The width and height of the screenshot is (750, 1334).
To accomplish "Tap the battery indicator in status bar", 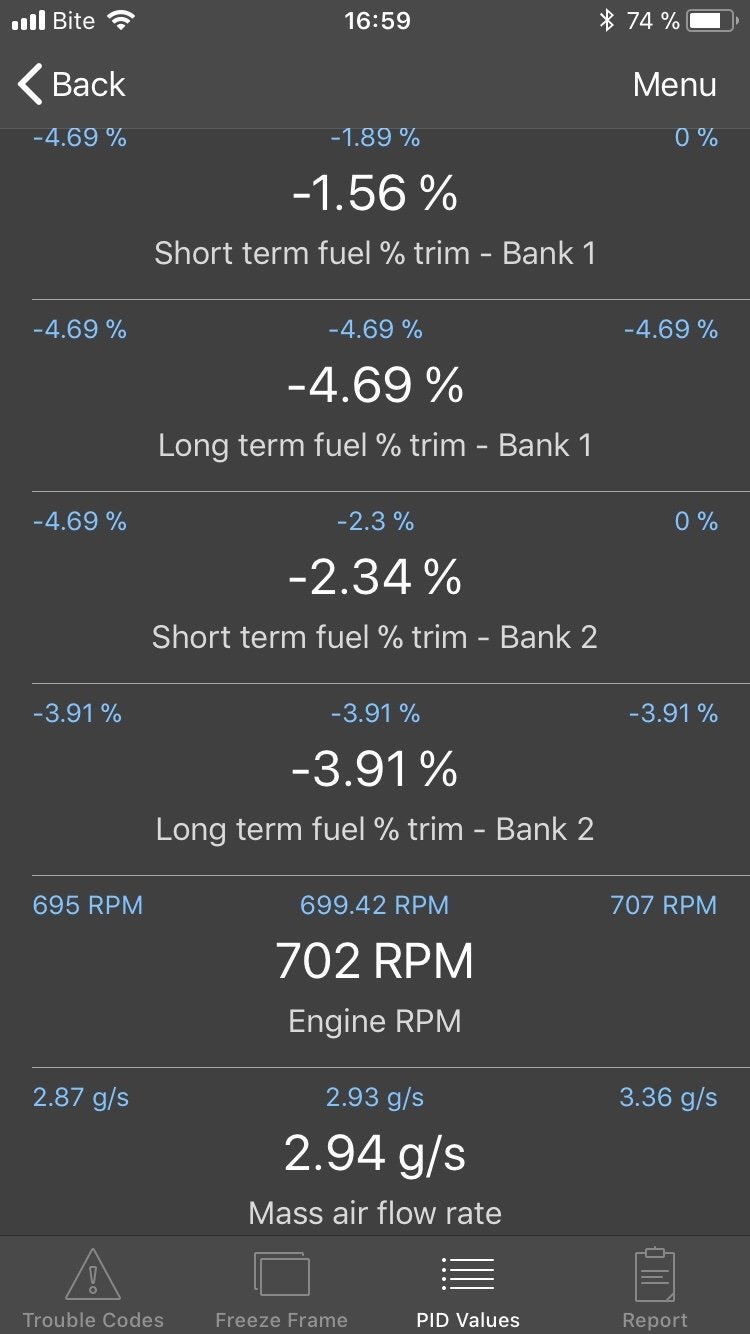I will pos(711,19).
